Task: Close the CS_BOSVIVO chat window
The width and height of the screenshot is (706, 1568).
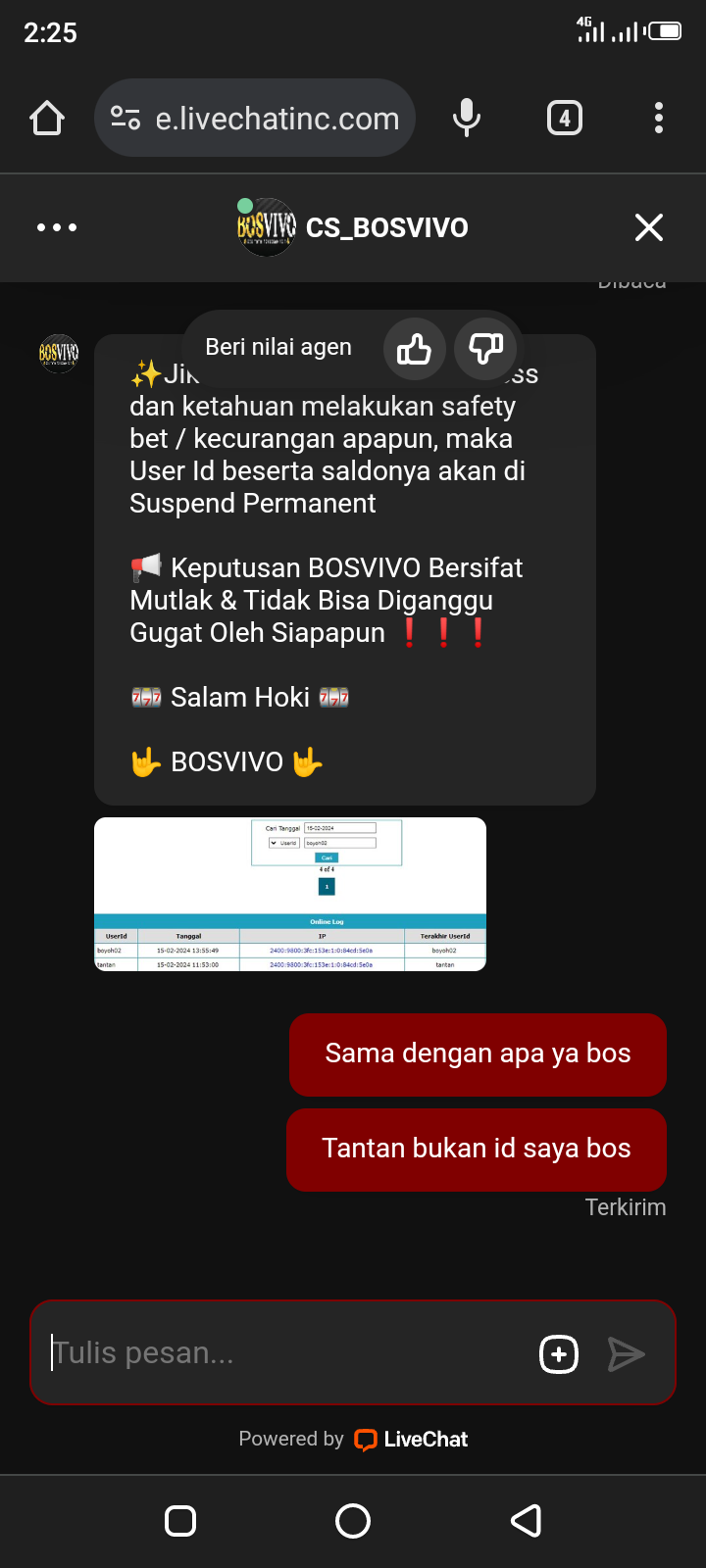Action: [x=649, y=227]
